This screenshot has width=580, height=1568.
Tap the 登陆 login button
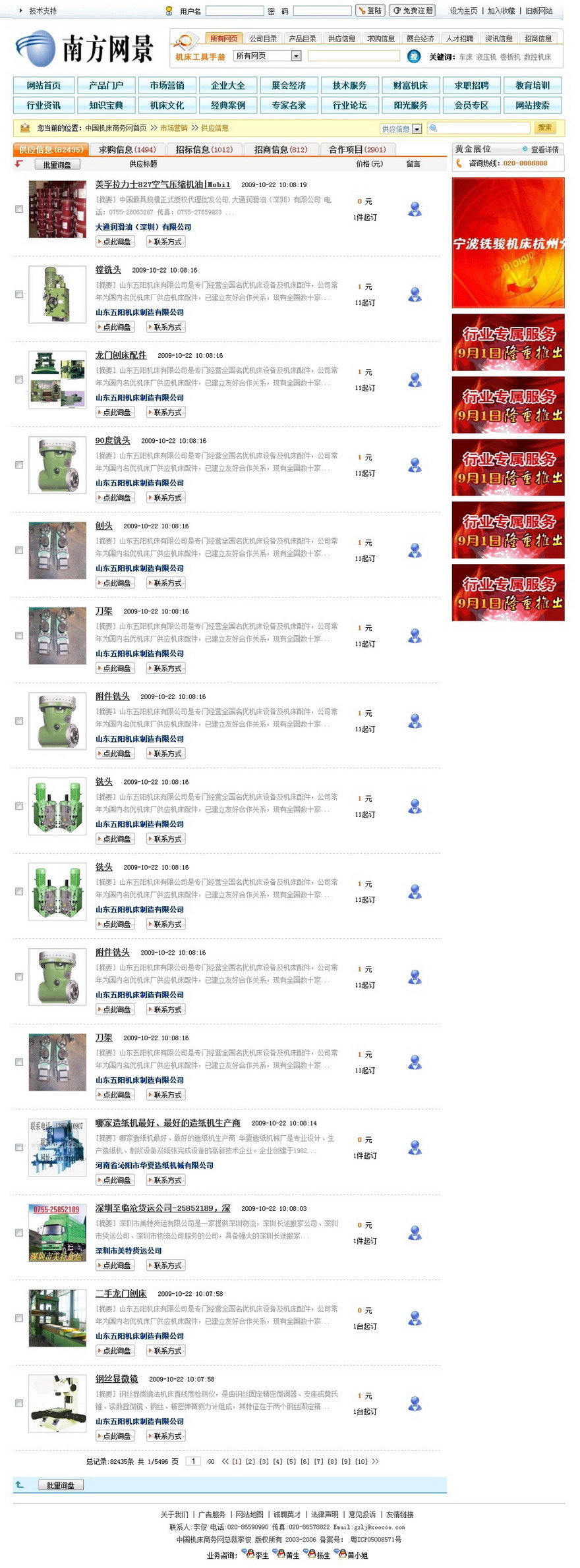click(370, 11)
